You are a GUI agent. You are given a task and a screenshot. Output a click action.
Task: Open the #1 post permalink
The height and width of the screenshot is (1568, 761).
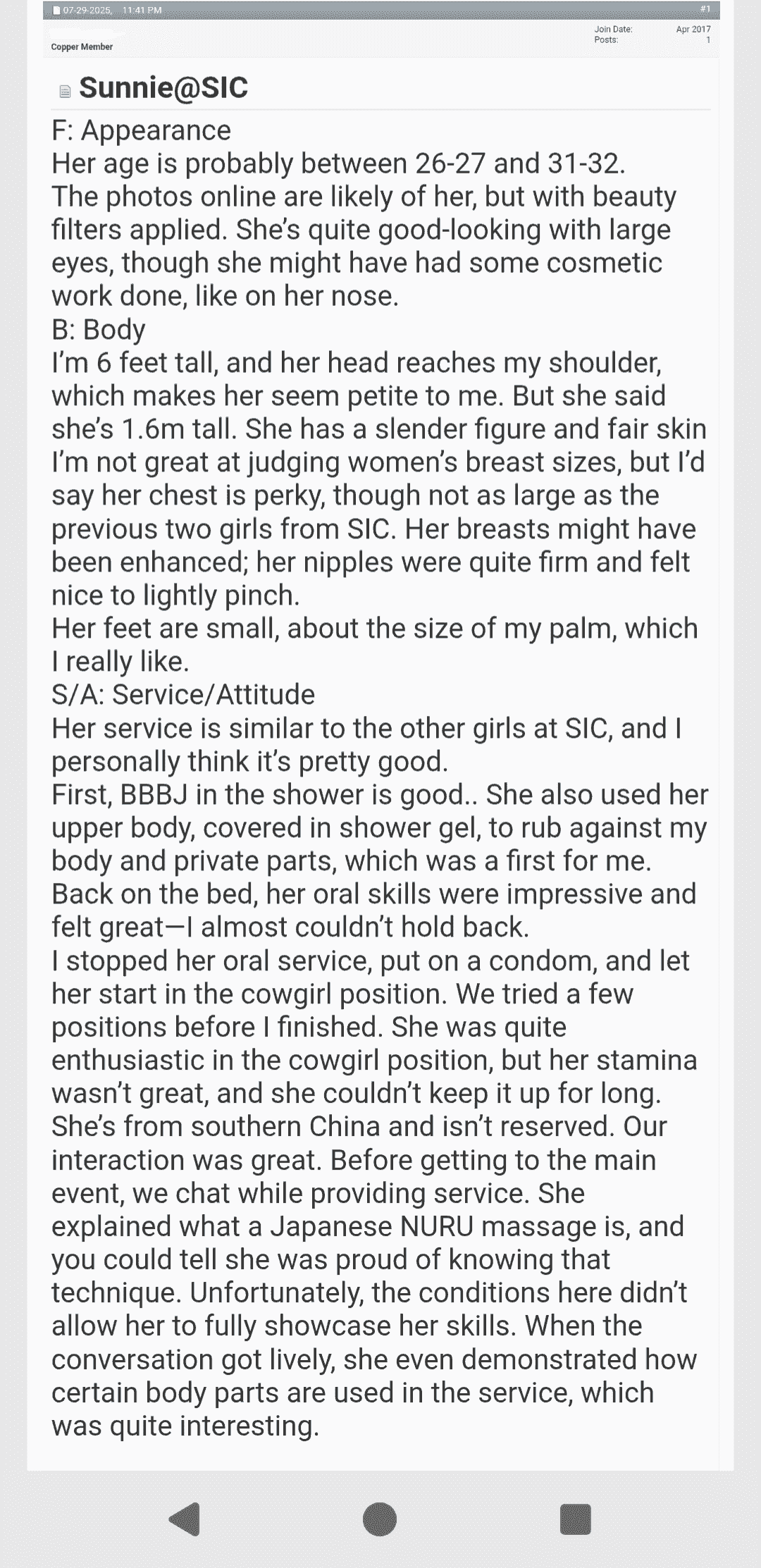click(705, 10)
